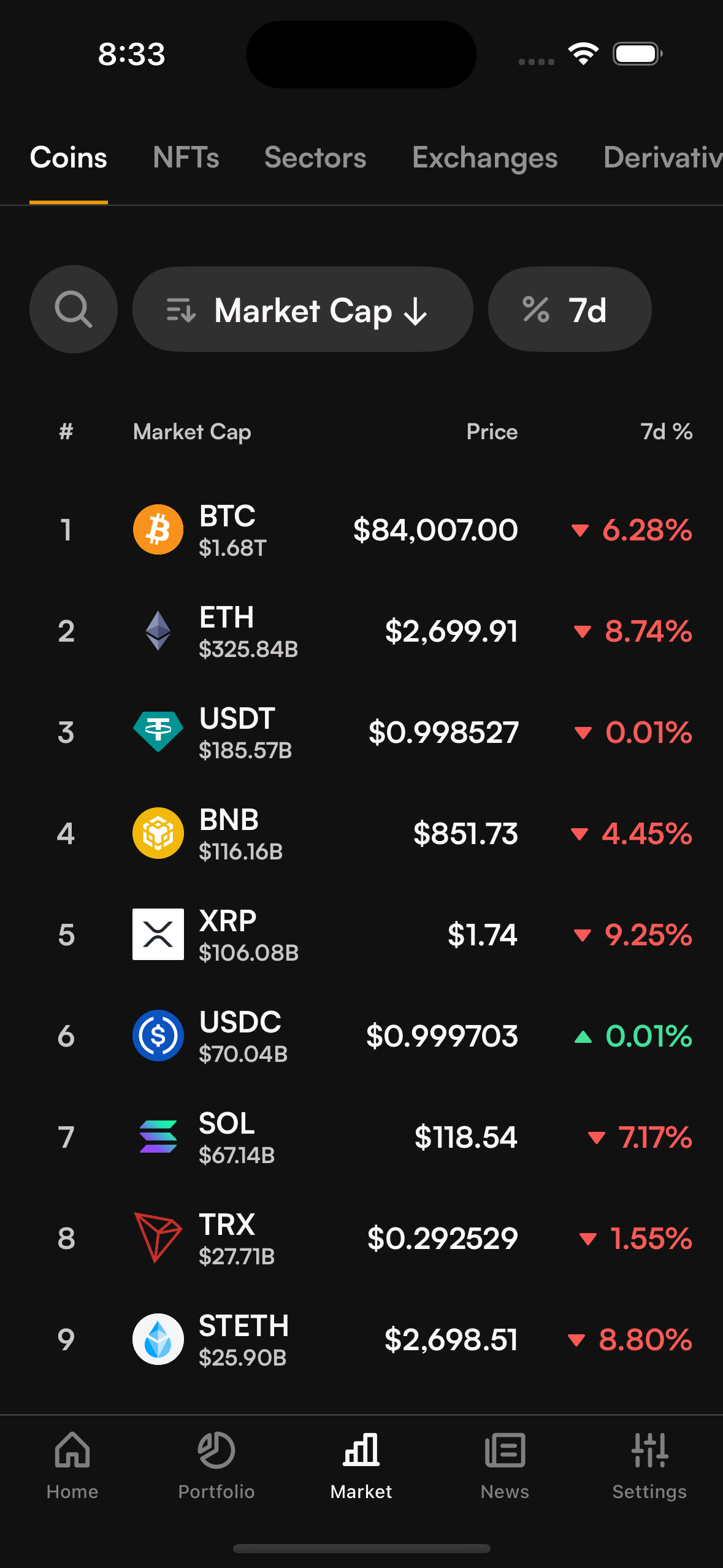Viewport: 723px width, 1568px height.
Task: Switch to the NFTs tab
Action: tap(186, 158)
